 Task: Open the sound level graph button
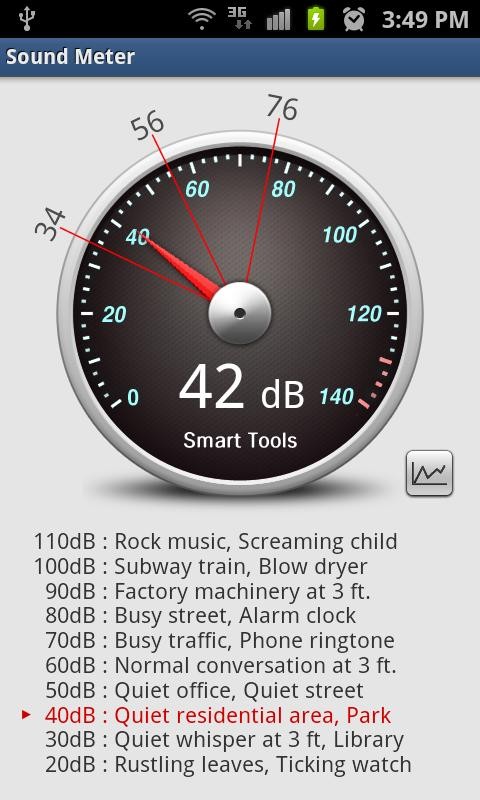(x=429, y=473)
